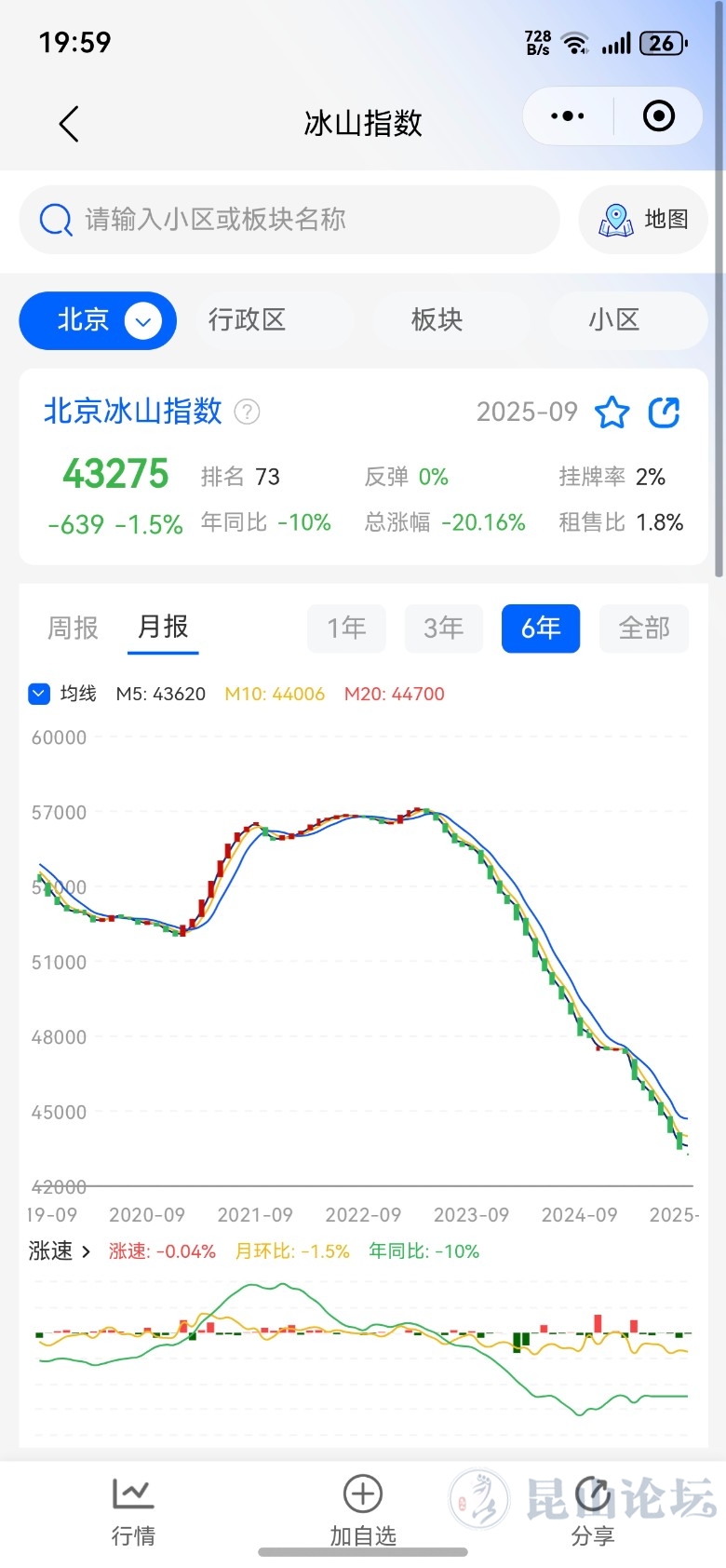Screen dimensions: 726x1568
Task: Tap the search box for community names
Action: point(289,220)
